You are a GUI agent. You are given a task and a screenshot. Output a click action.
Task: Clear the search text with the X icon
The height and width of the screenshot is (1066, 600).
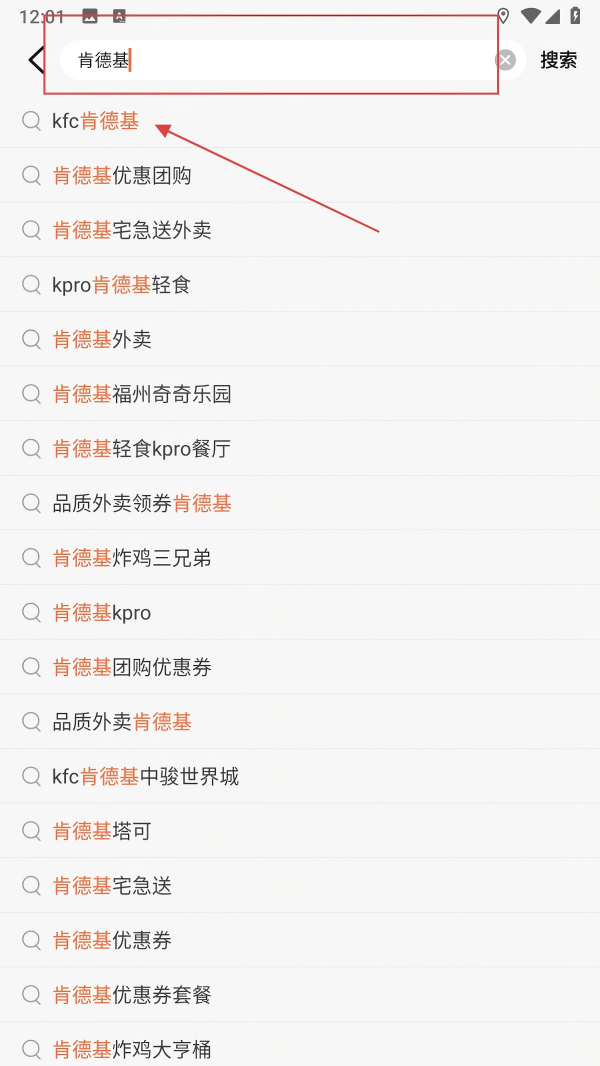(x=506, y=60)
